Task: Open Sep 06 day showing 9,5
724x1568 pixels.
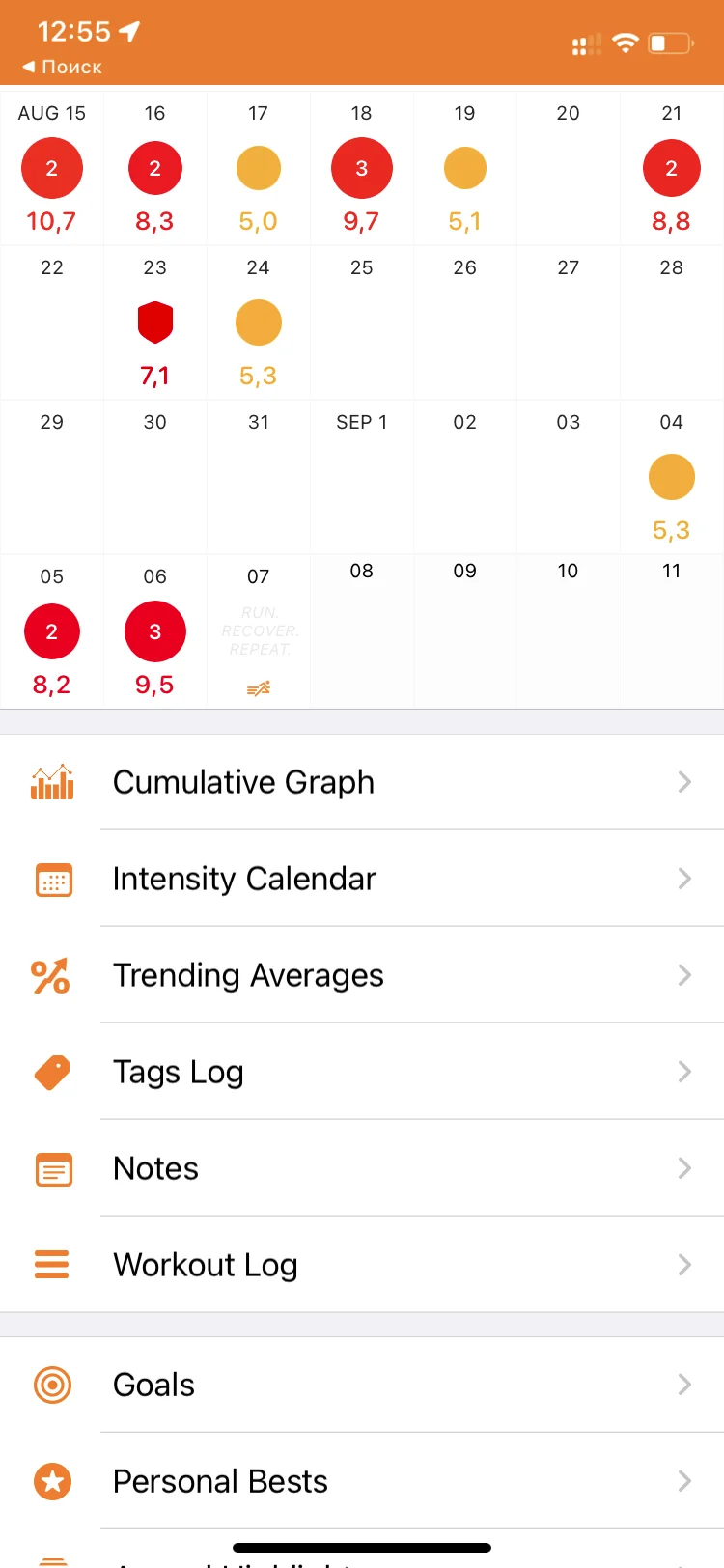Action: (155, 632)
